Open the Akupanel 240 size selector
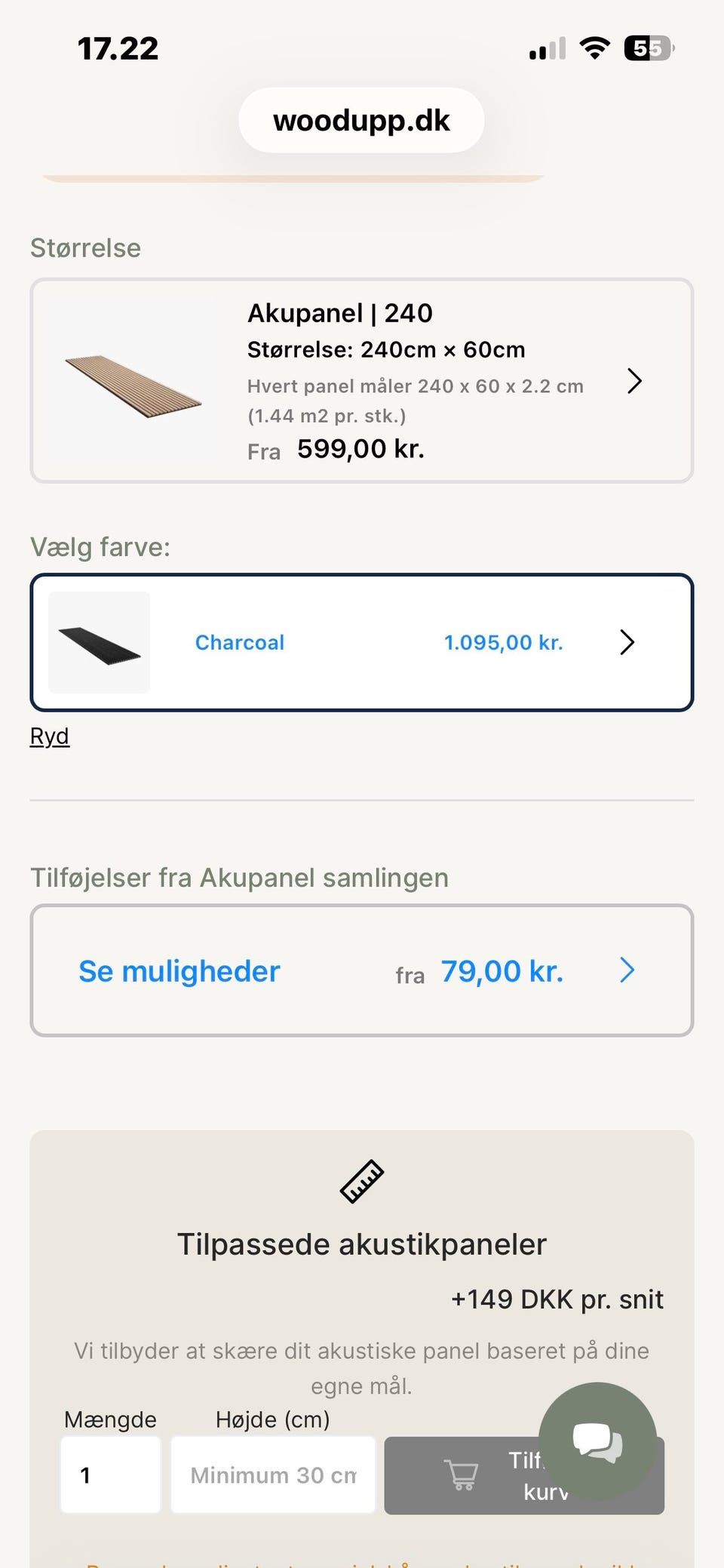This screenshot has width=724, height=1568. 361,381
